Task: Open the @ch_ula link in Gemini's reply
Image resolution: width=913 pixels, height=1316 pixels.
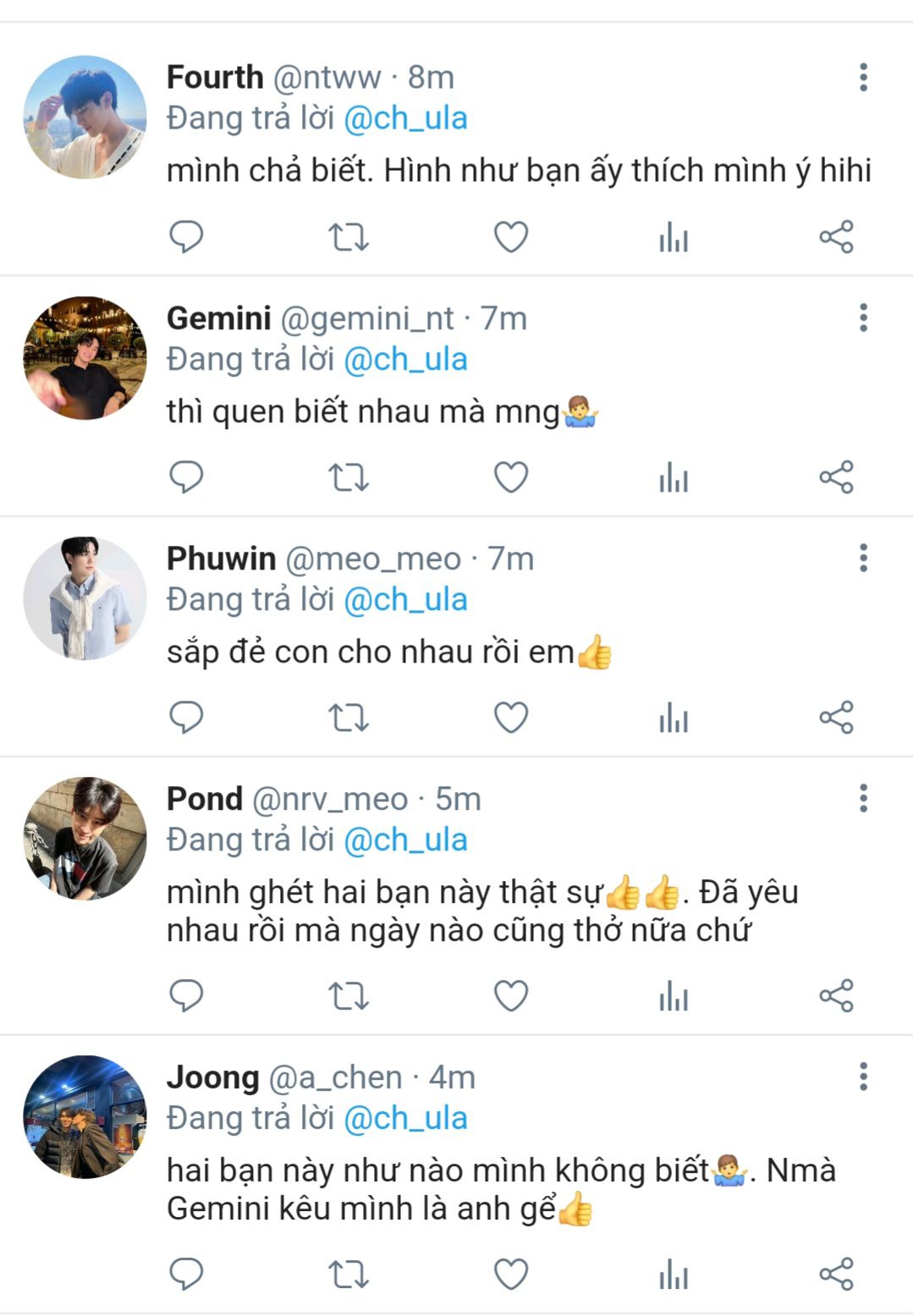Action: tap(405, 360)
